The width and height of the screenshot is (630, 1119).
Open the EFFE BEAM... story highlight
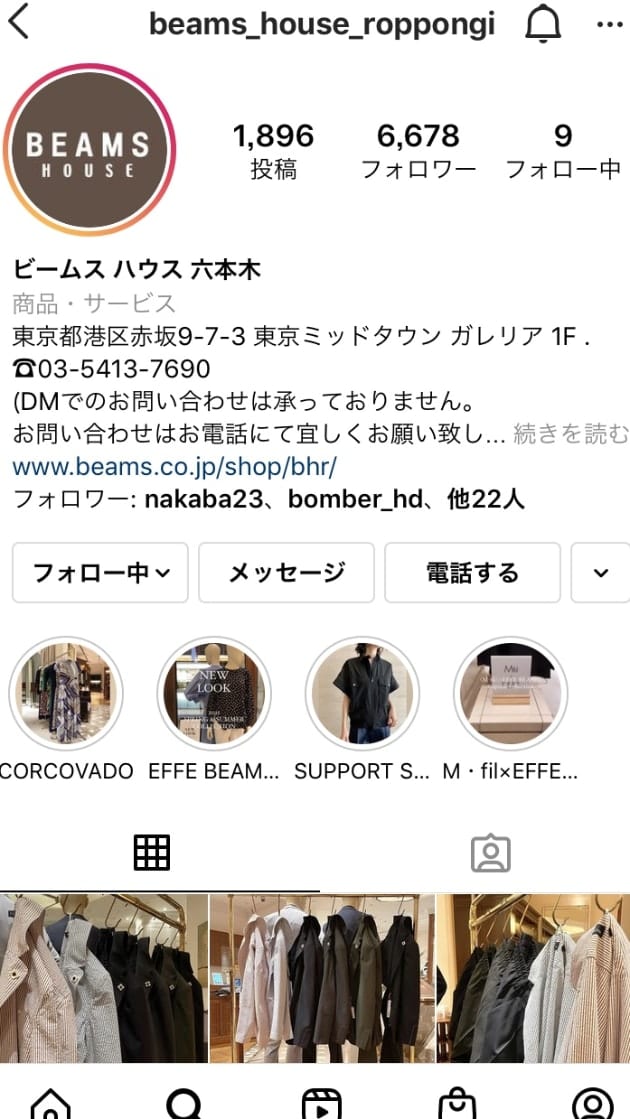(x=214, y=693)
